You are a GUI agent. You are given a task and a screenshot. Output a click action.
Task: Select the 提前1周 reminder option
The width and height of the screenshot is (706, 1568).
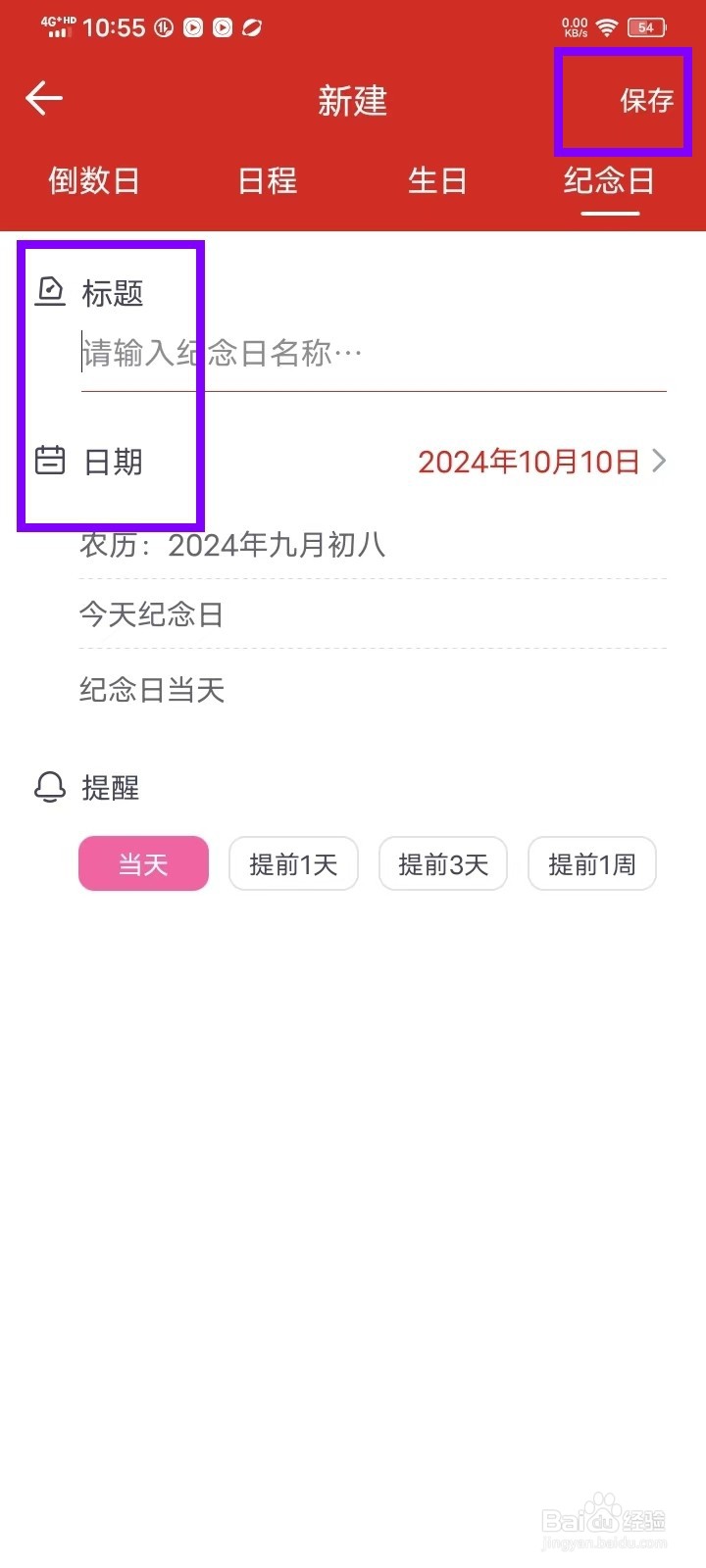click(592, 862)
